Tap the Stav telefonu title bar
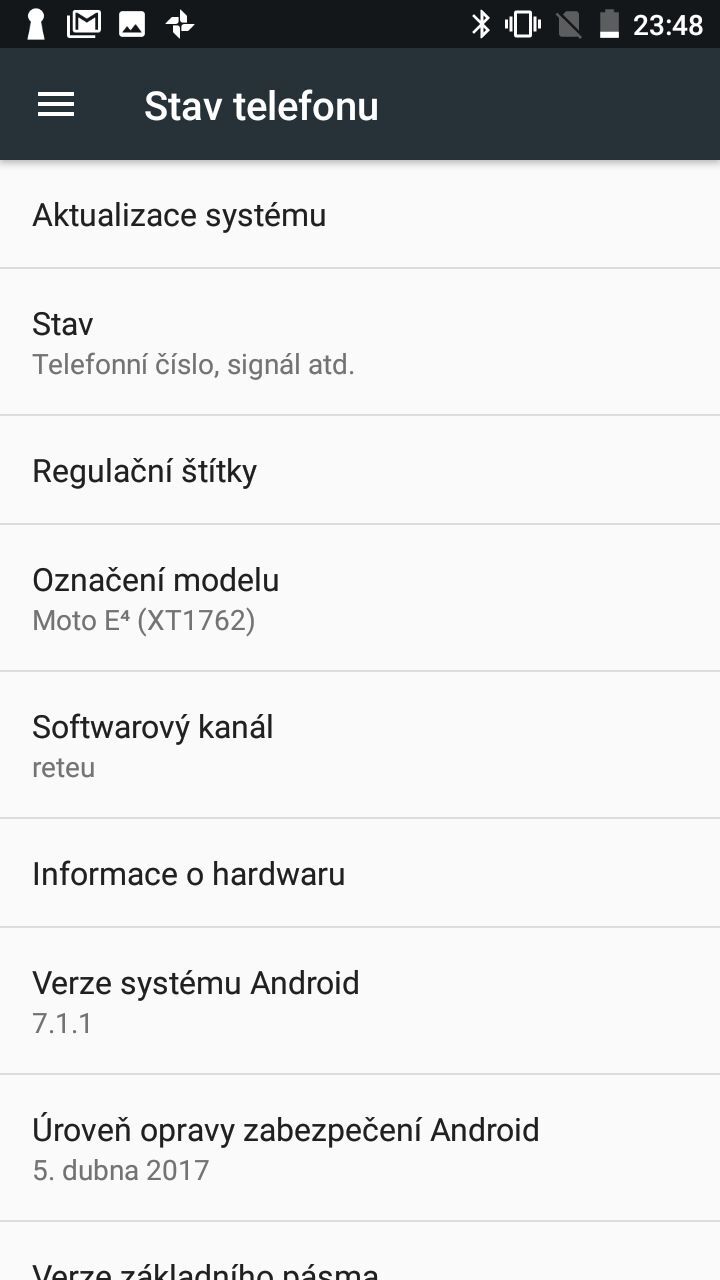The width and height of the screenshot is (720, 1280). point(261,104)
